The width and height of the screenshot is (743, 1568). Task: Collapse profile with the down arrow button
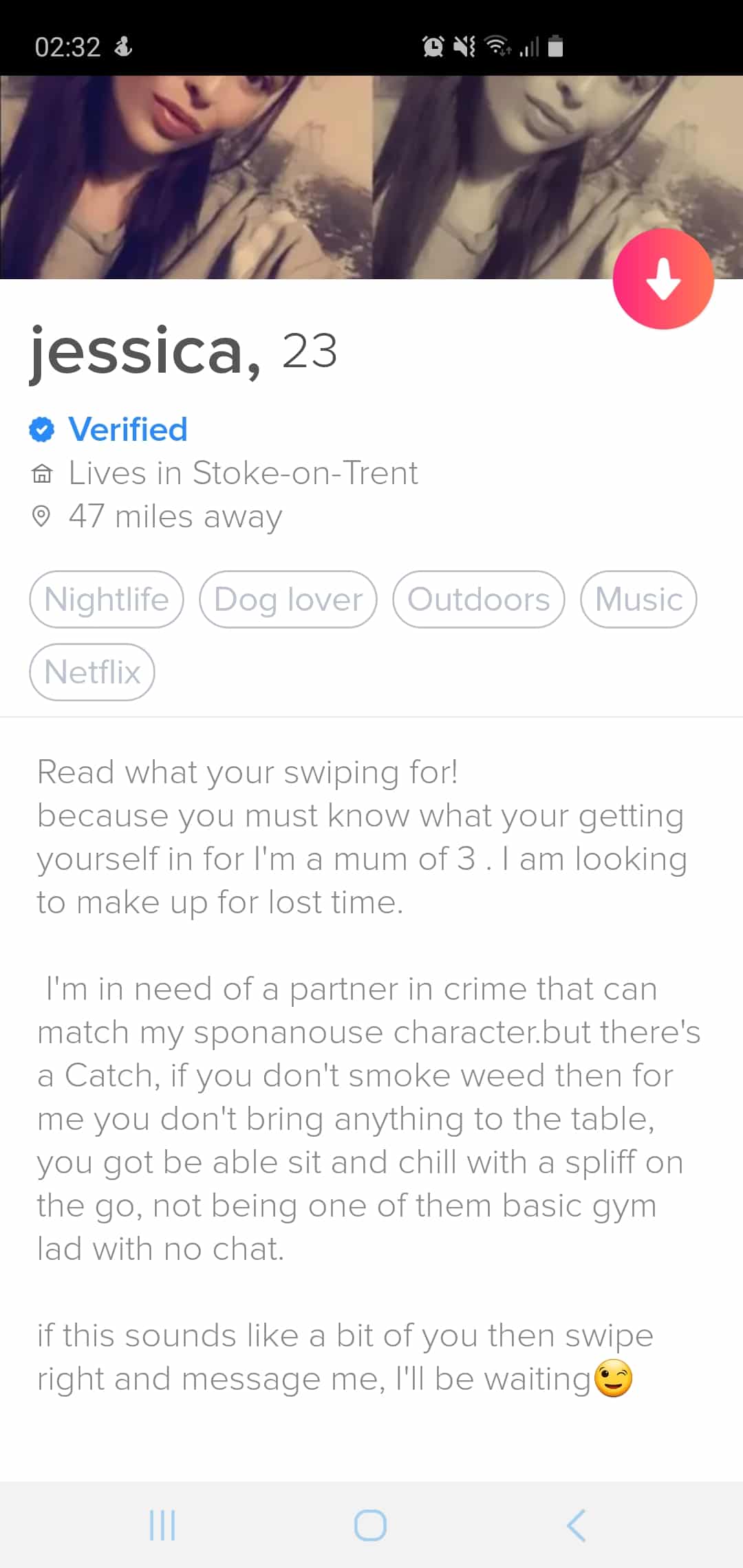[x=663, y=279]
